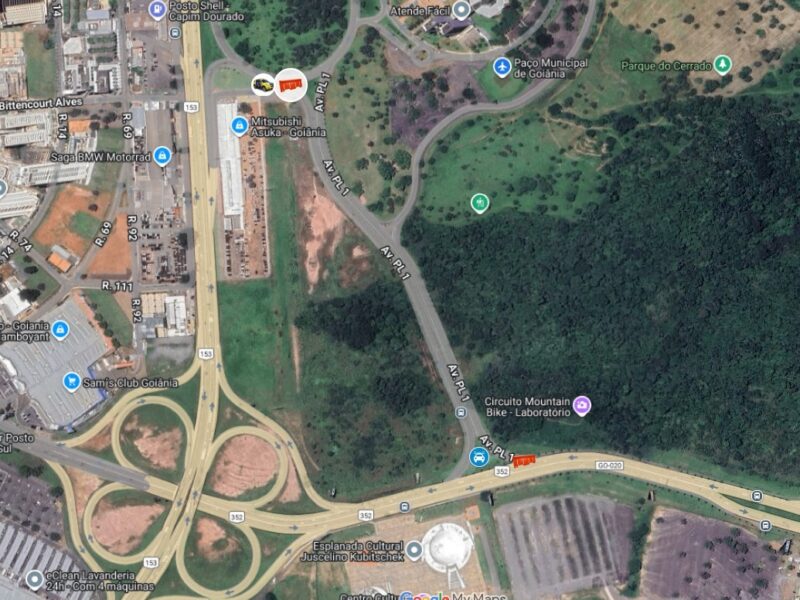Image resolution: width=800 pixels, height=600 pixels.
Task: Select the eClean Lavanderia pin
Action: point(35,578)
